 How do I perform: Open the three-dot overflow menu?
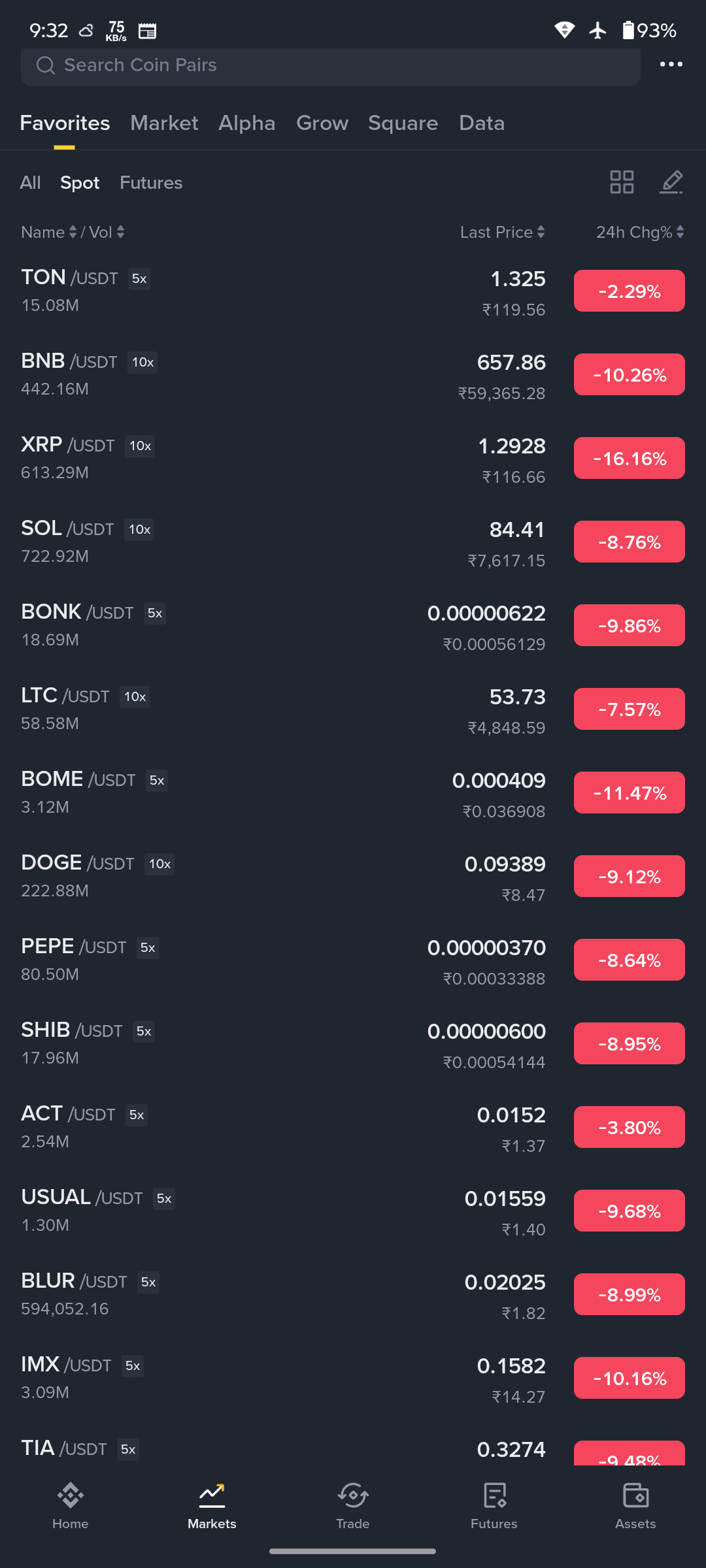pyautogui.click(x=671, y=65)
